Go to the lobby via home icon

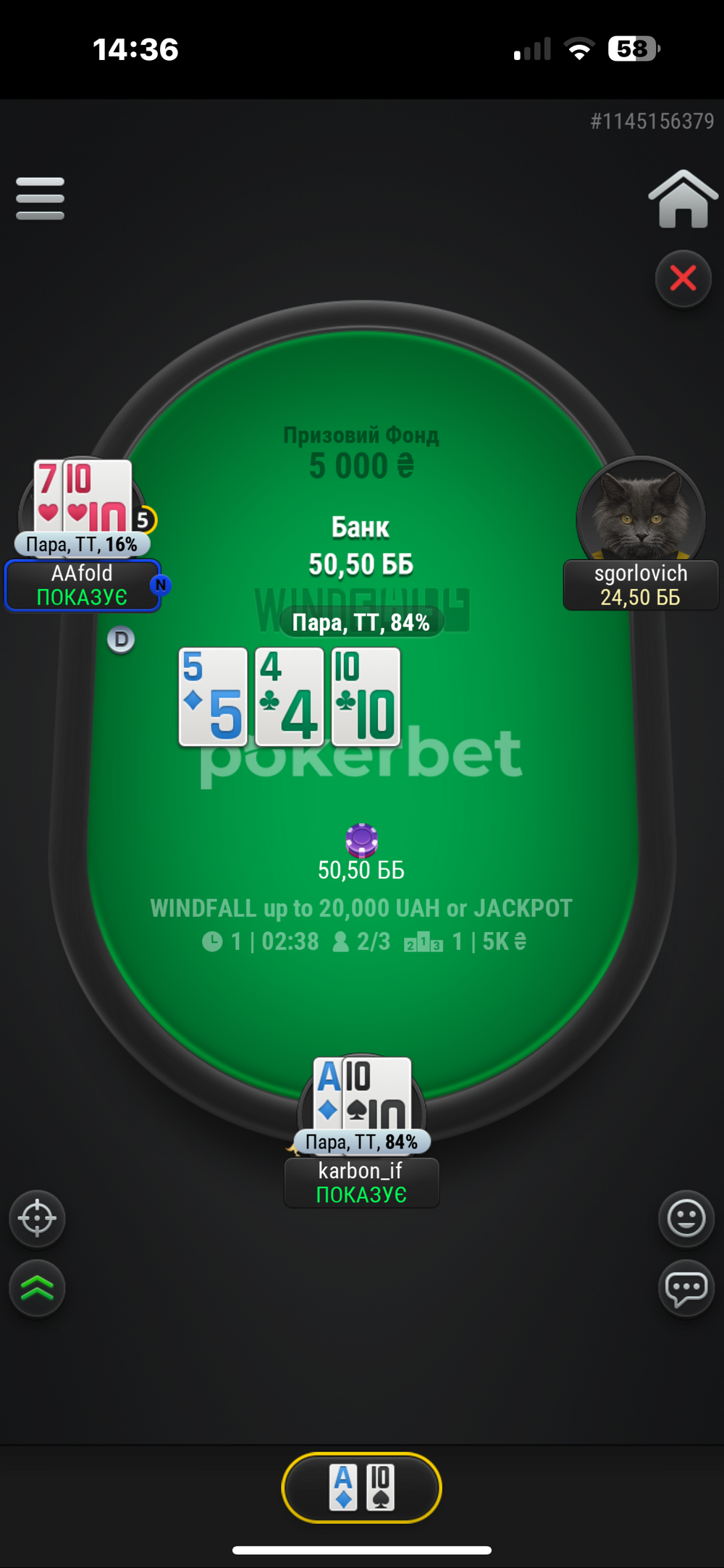(683, 200)
